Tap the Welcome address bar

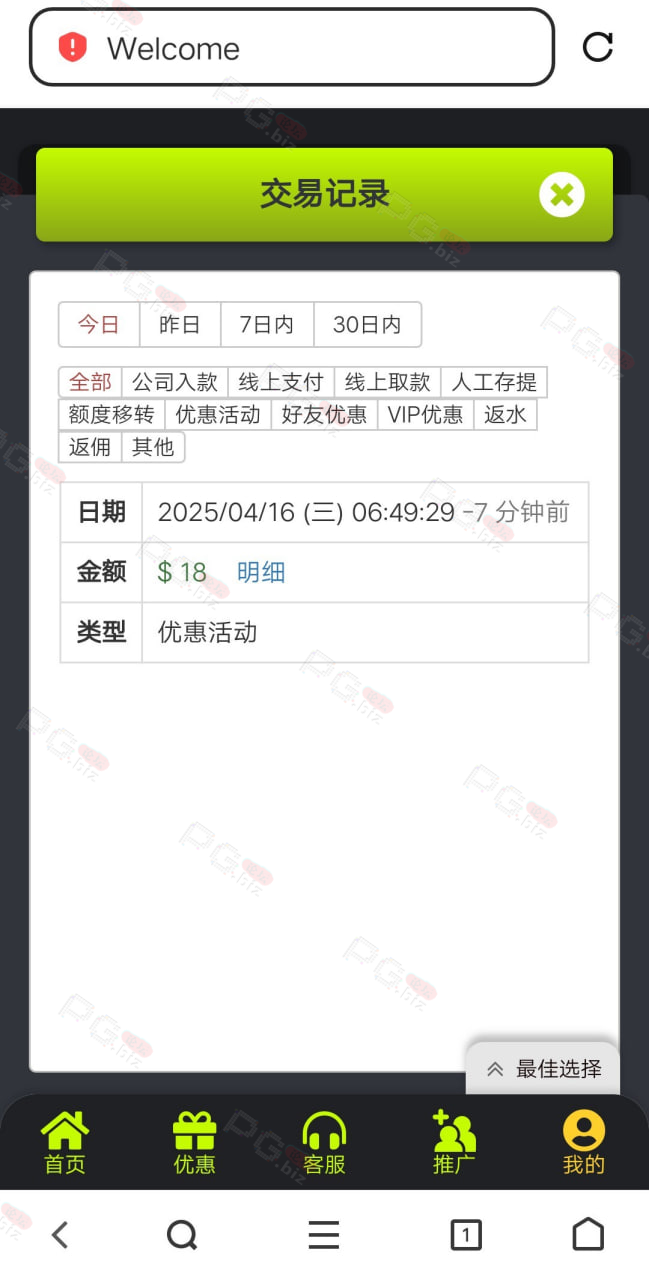point(292,47)
